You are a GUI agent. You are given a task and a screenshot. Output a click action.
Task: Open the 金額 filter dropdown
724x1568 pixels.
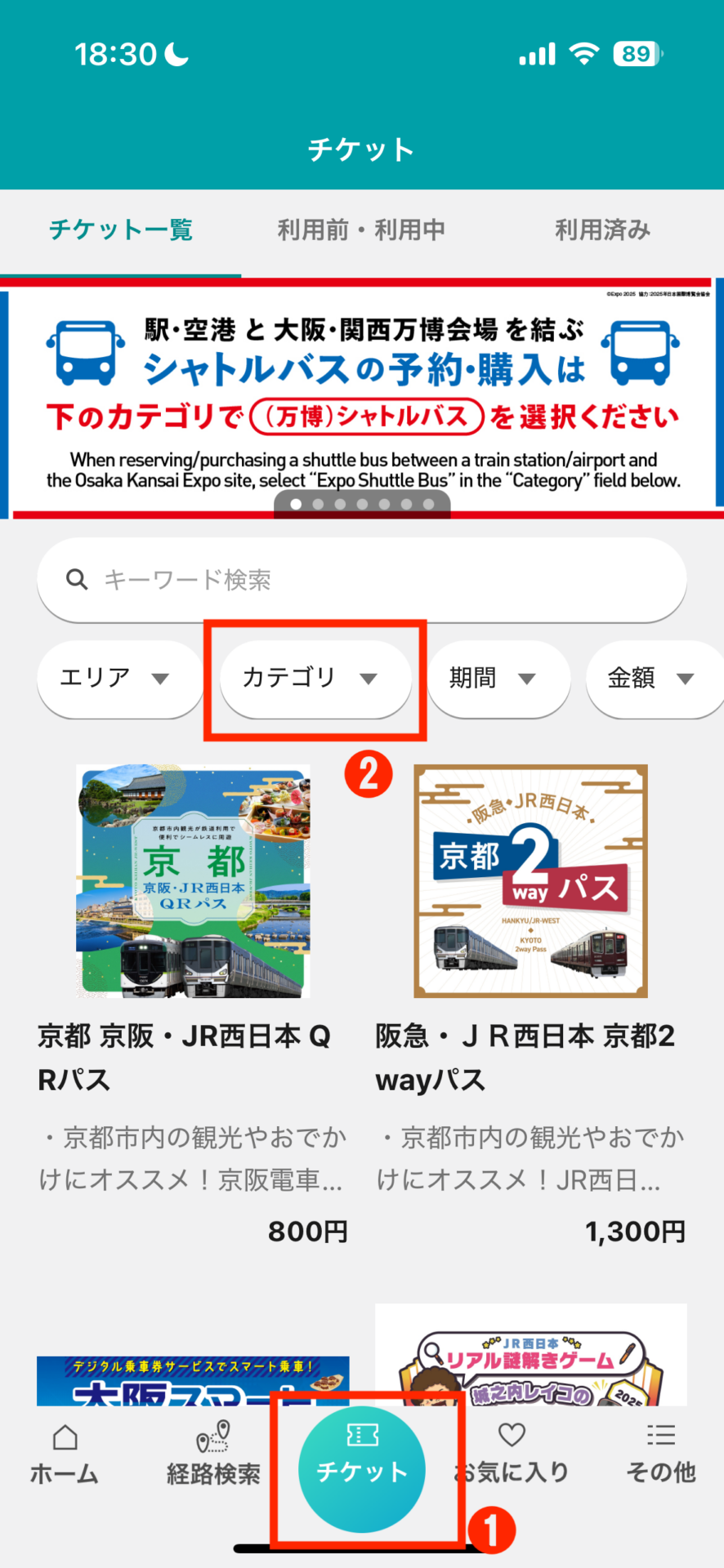pos(654,678)
